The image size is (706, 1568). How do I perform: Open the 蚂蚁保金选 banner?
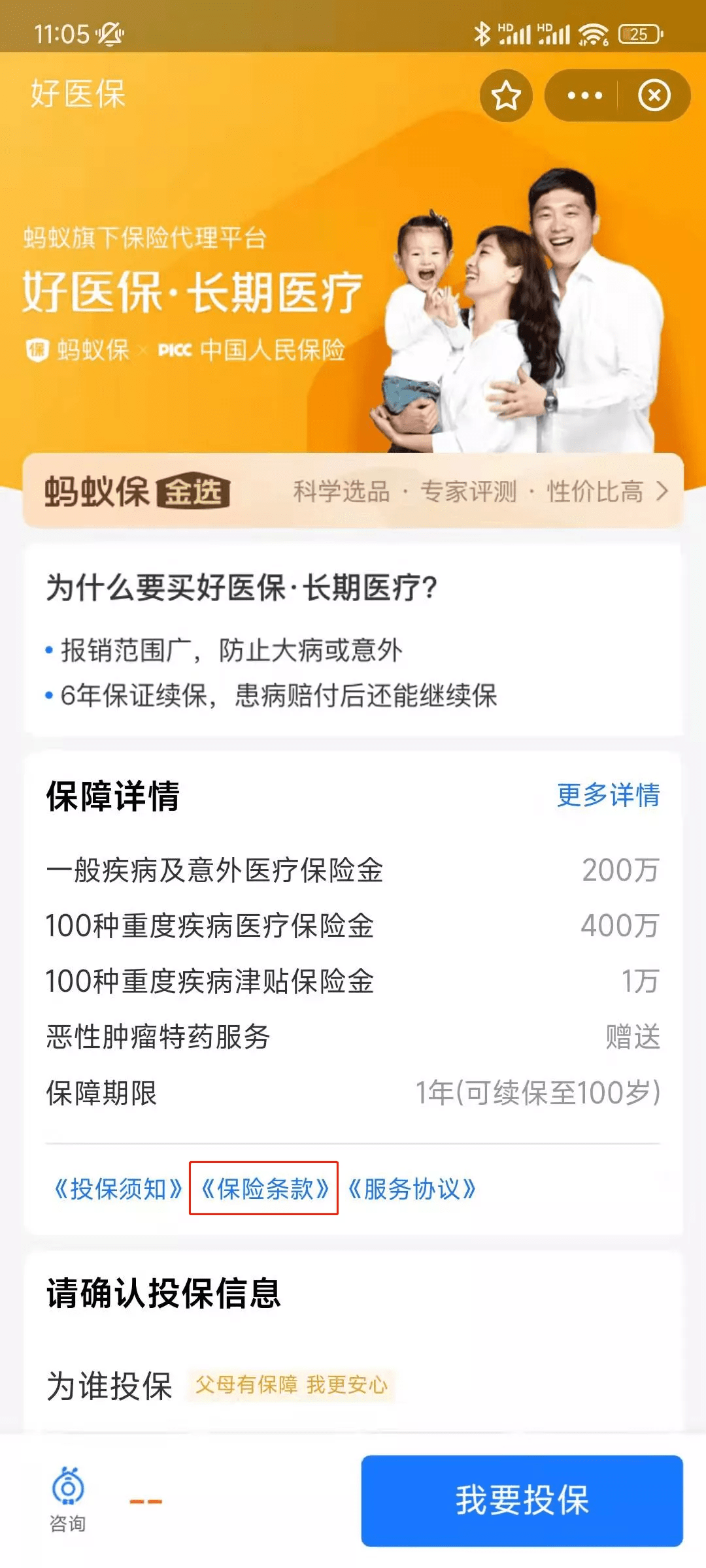click(353, 491)
